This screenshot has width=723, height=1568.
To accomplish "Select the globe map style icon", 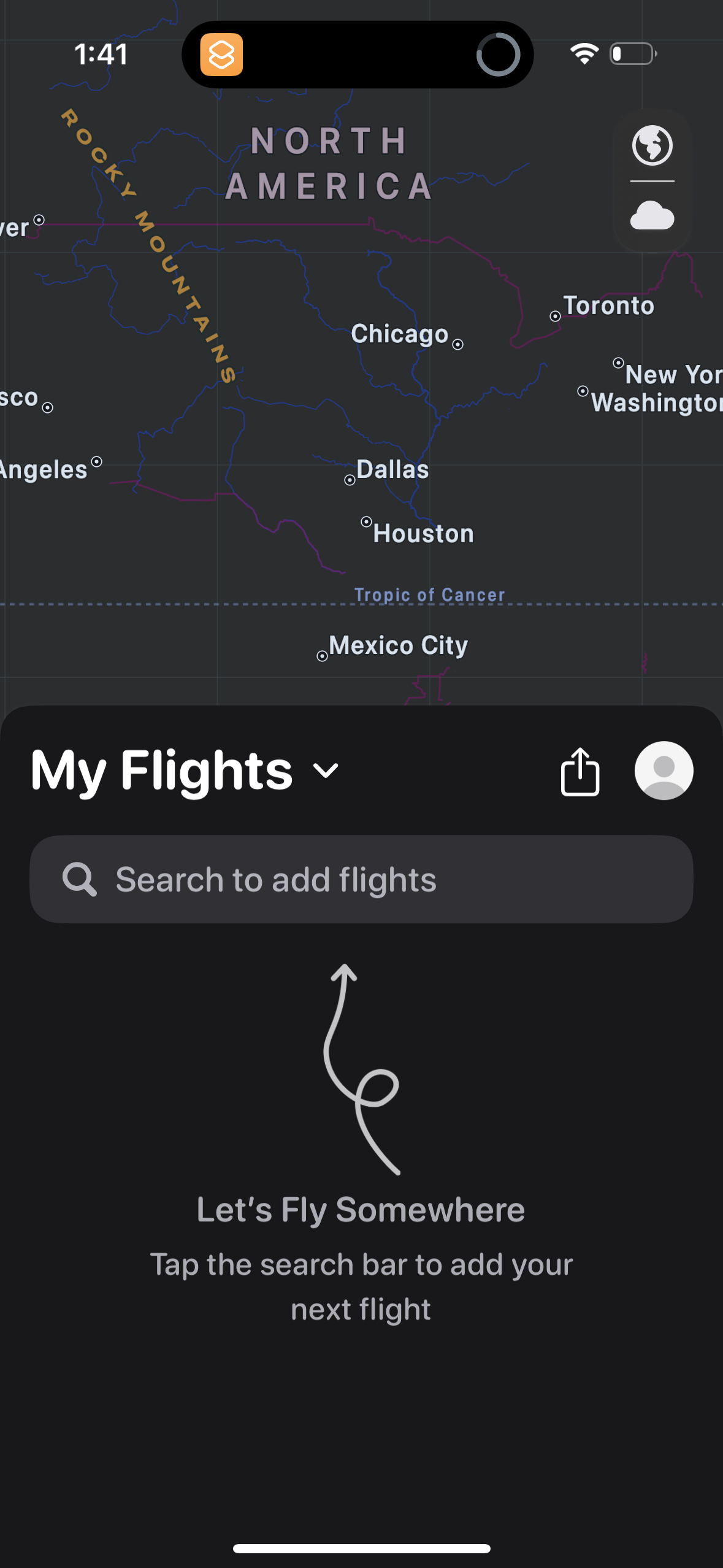I will 652,145.
